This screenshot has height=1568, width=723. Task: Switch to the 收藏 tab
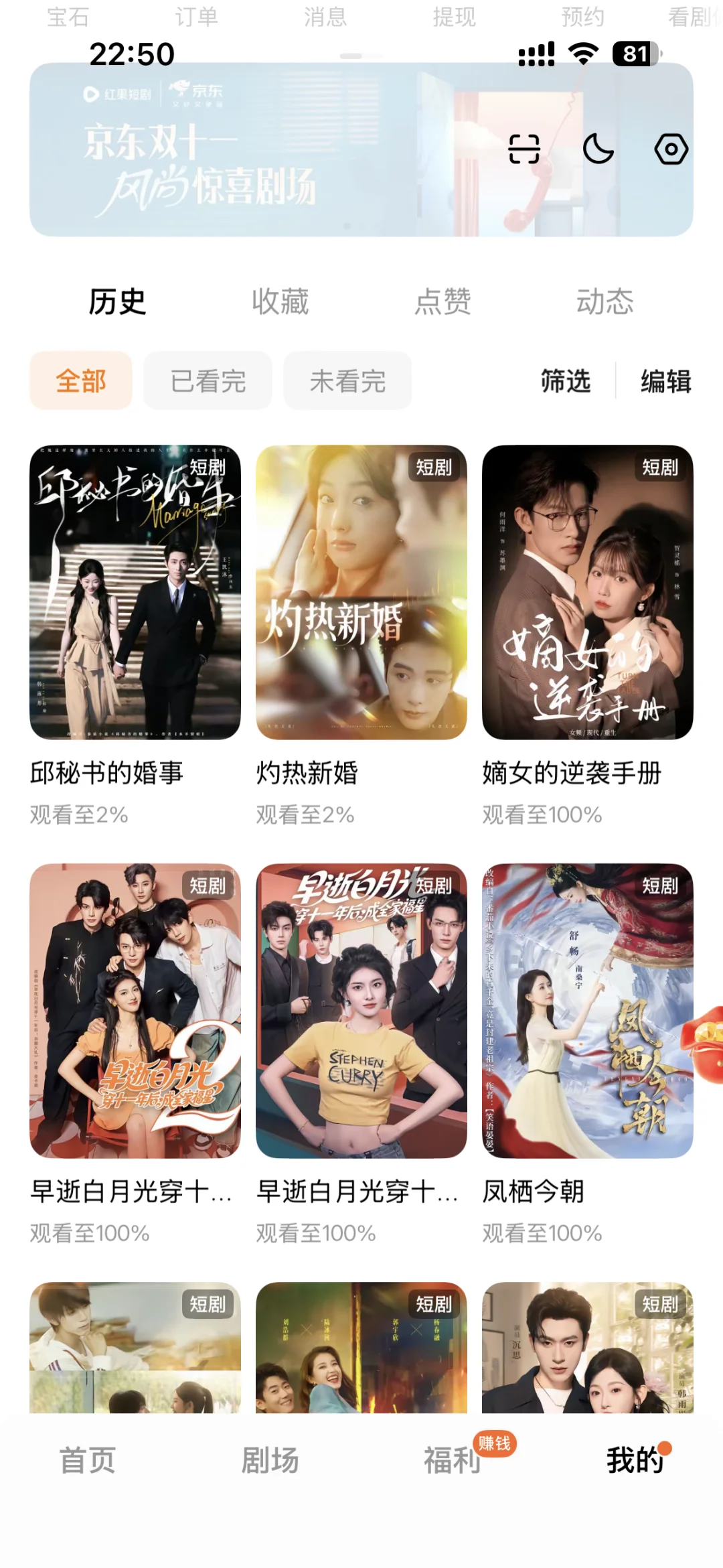[280, 301]
